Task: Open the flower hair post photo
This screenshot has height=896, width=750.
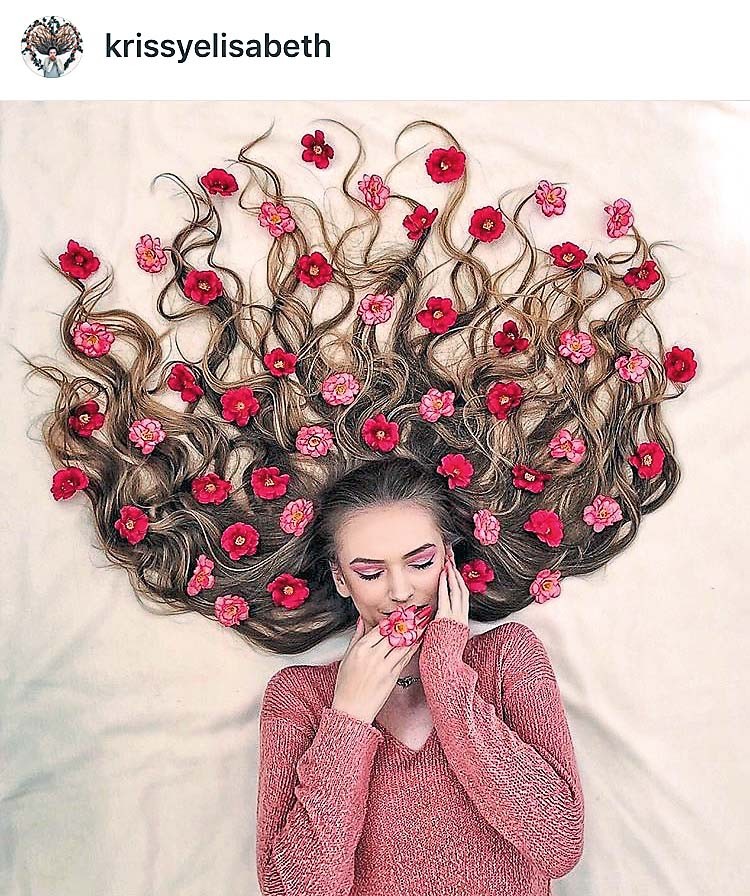Action: (x=375, y=498)
